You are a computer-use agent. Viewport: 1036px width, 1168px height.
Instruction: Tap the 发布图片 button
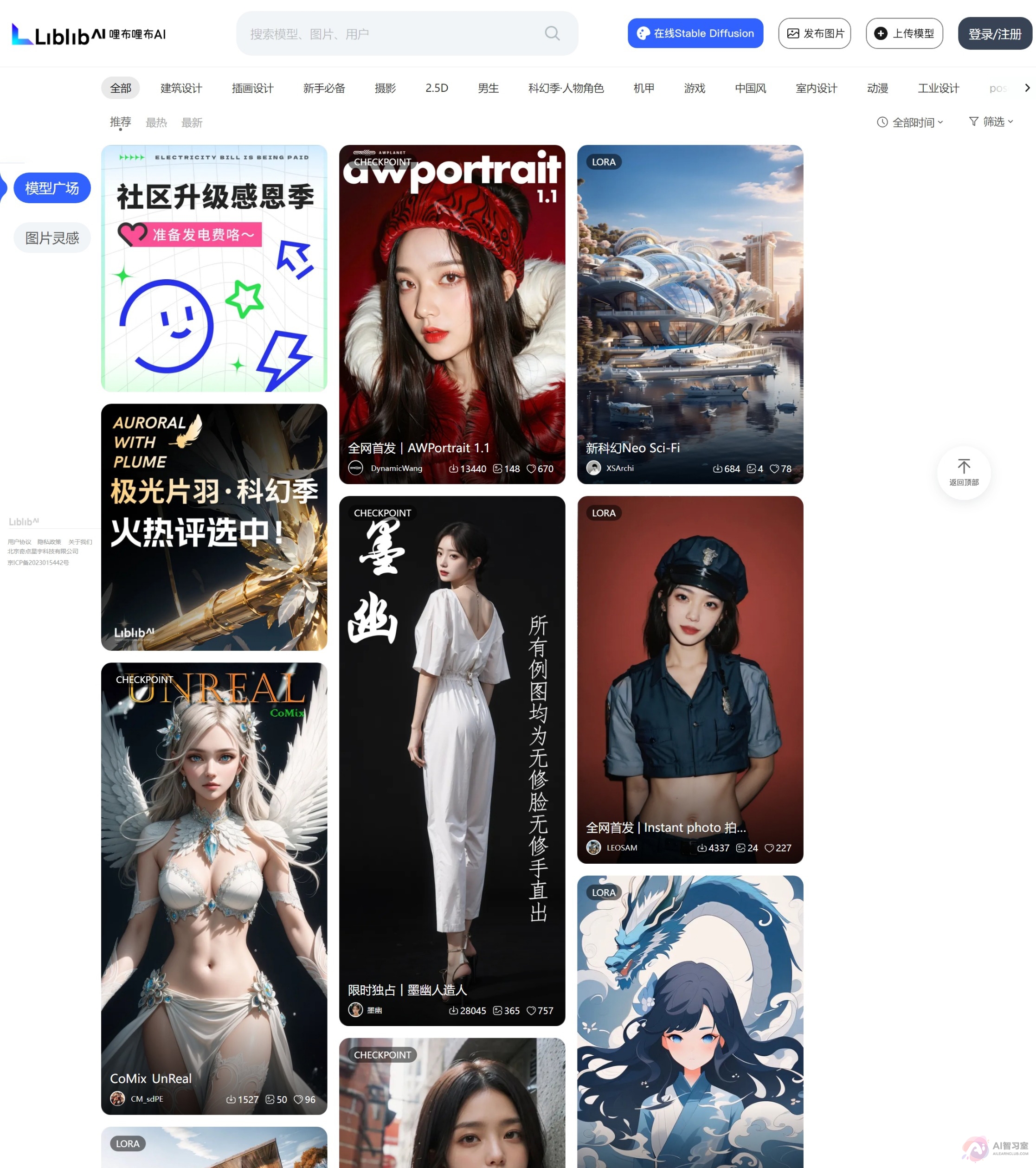[x=814, y=34]
